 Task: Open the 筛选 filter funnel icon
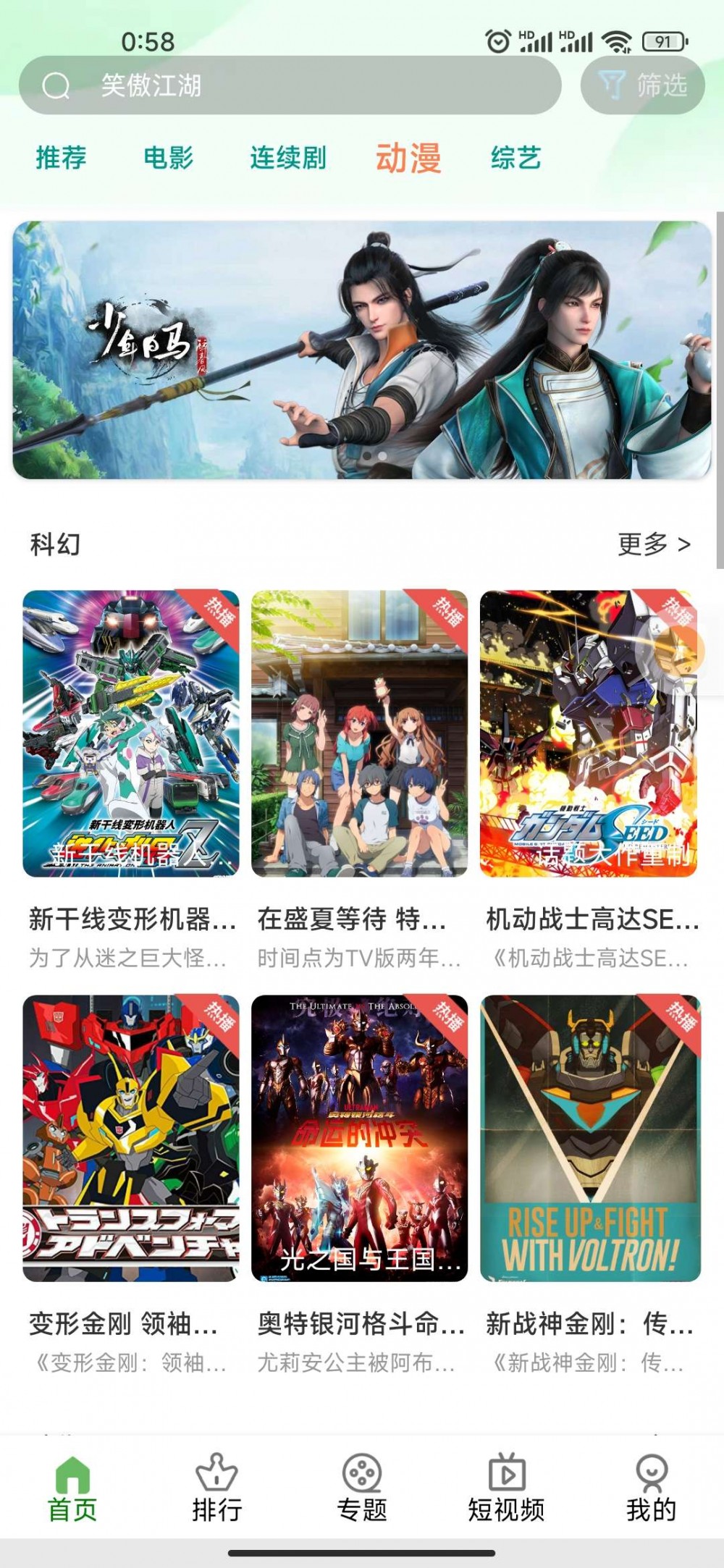point(612,85)
